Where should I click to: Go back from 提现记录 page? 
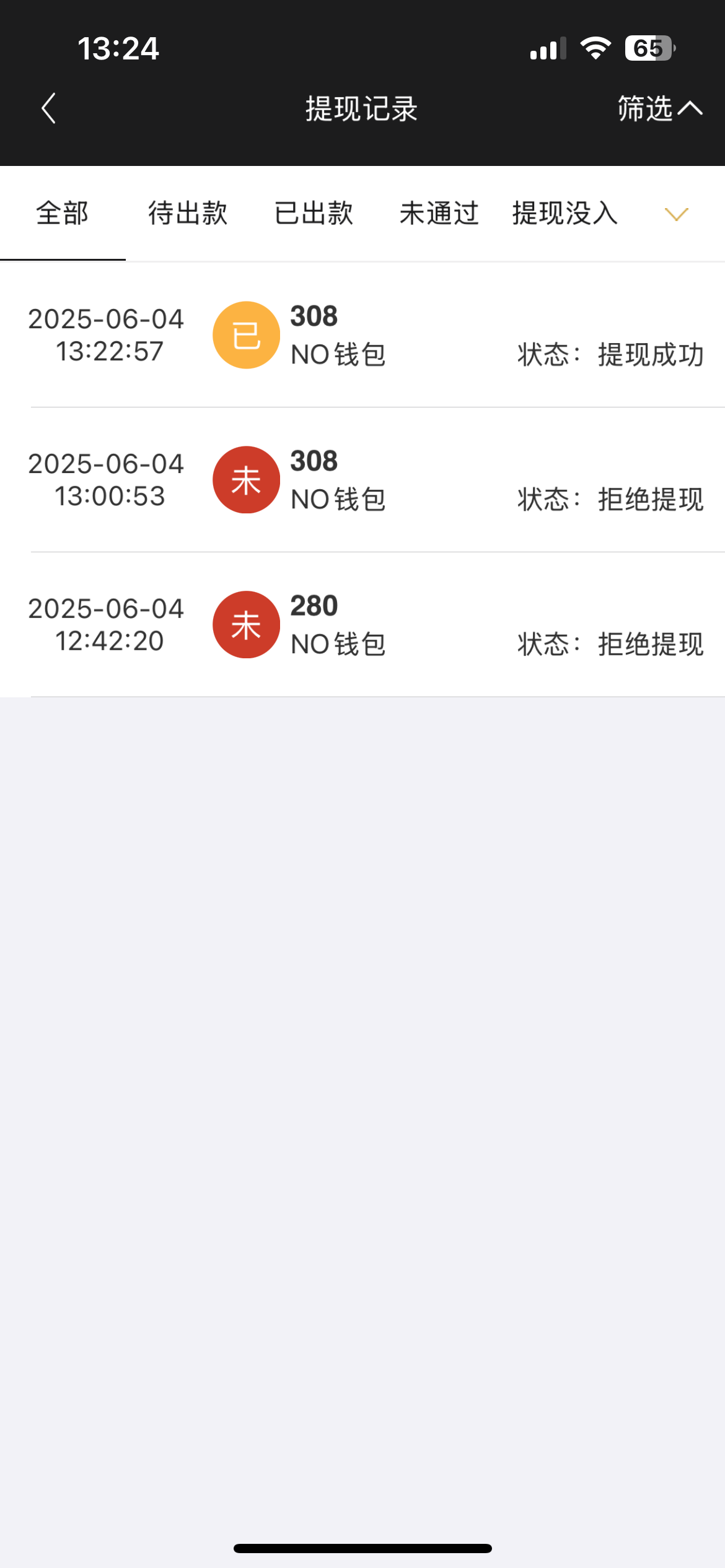click(x=49, y=109)
